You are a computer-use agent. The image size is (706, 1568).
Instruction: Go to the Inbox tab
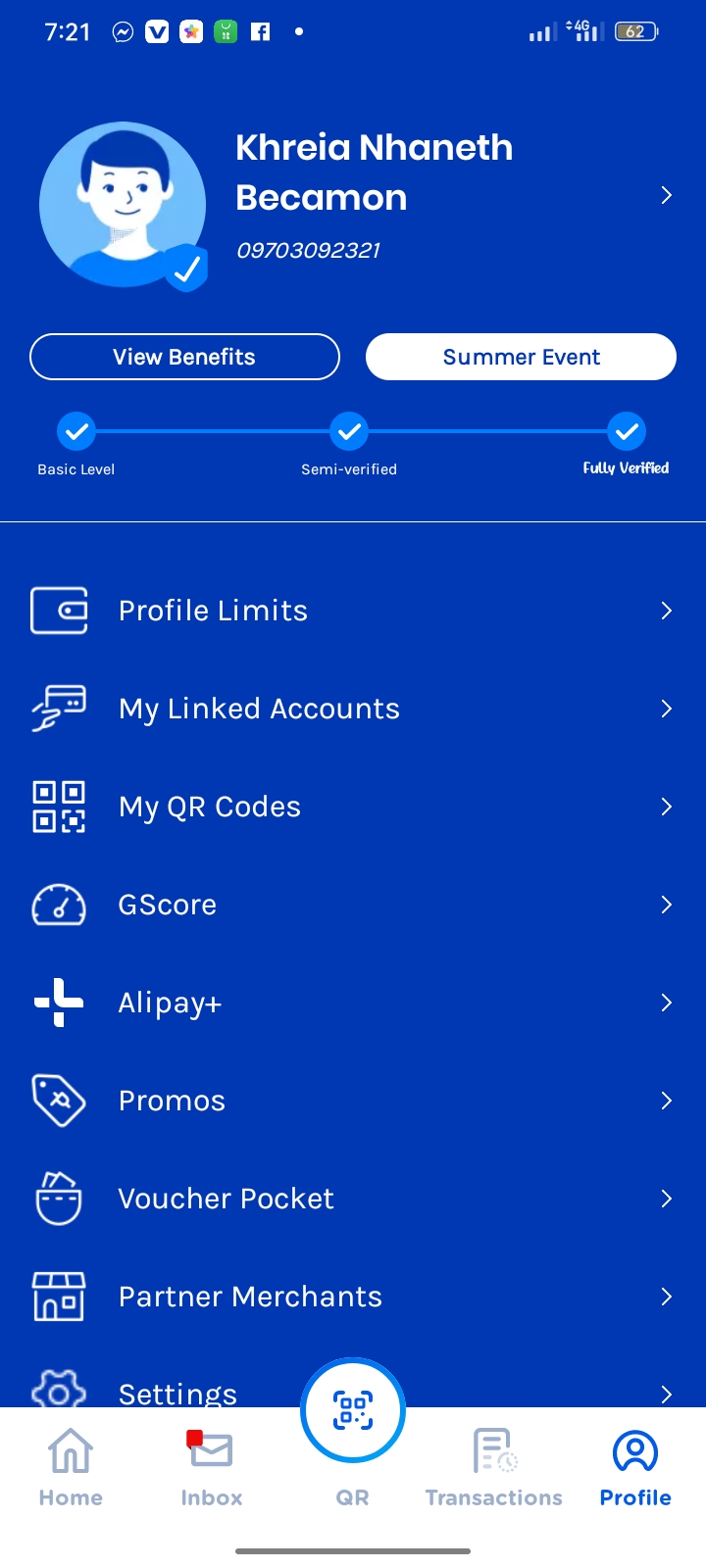(211, 1467)
